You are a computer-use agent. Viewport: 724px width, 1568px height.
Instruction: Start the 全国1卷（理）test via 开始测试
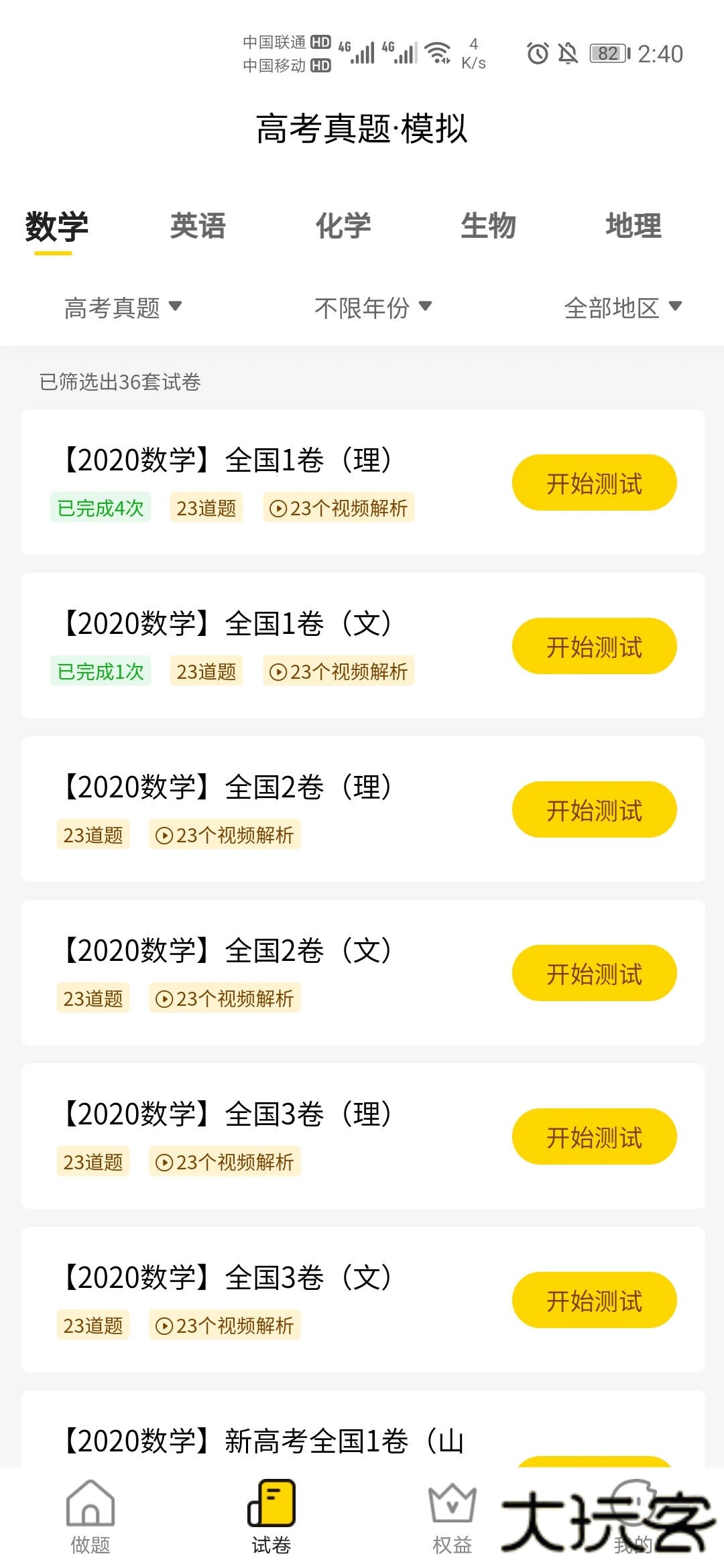click(x=594, y=482)
